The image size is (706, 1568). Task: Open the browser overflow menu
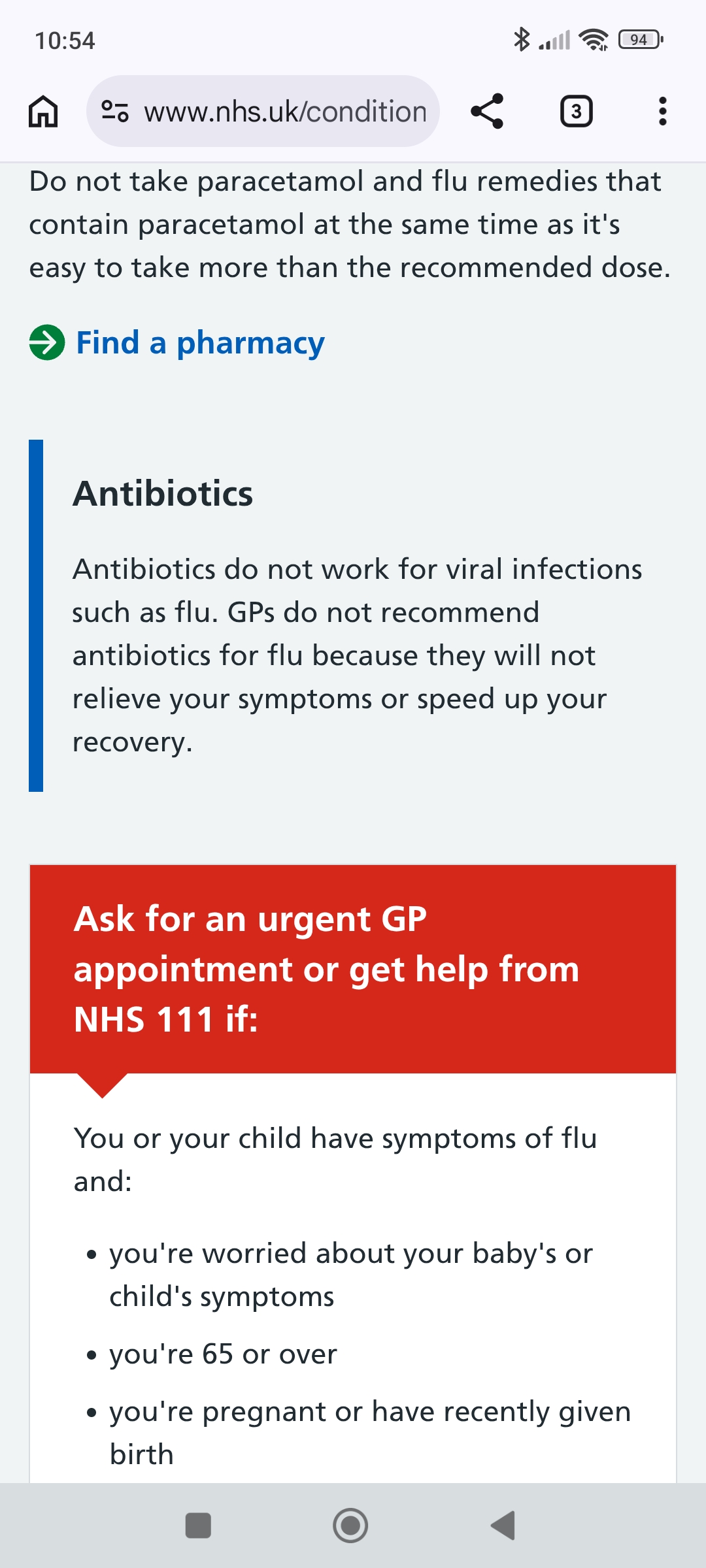(663, 111)
